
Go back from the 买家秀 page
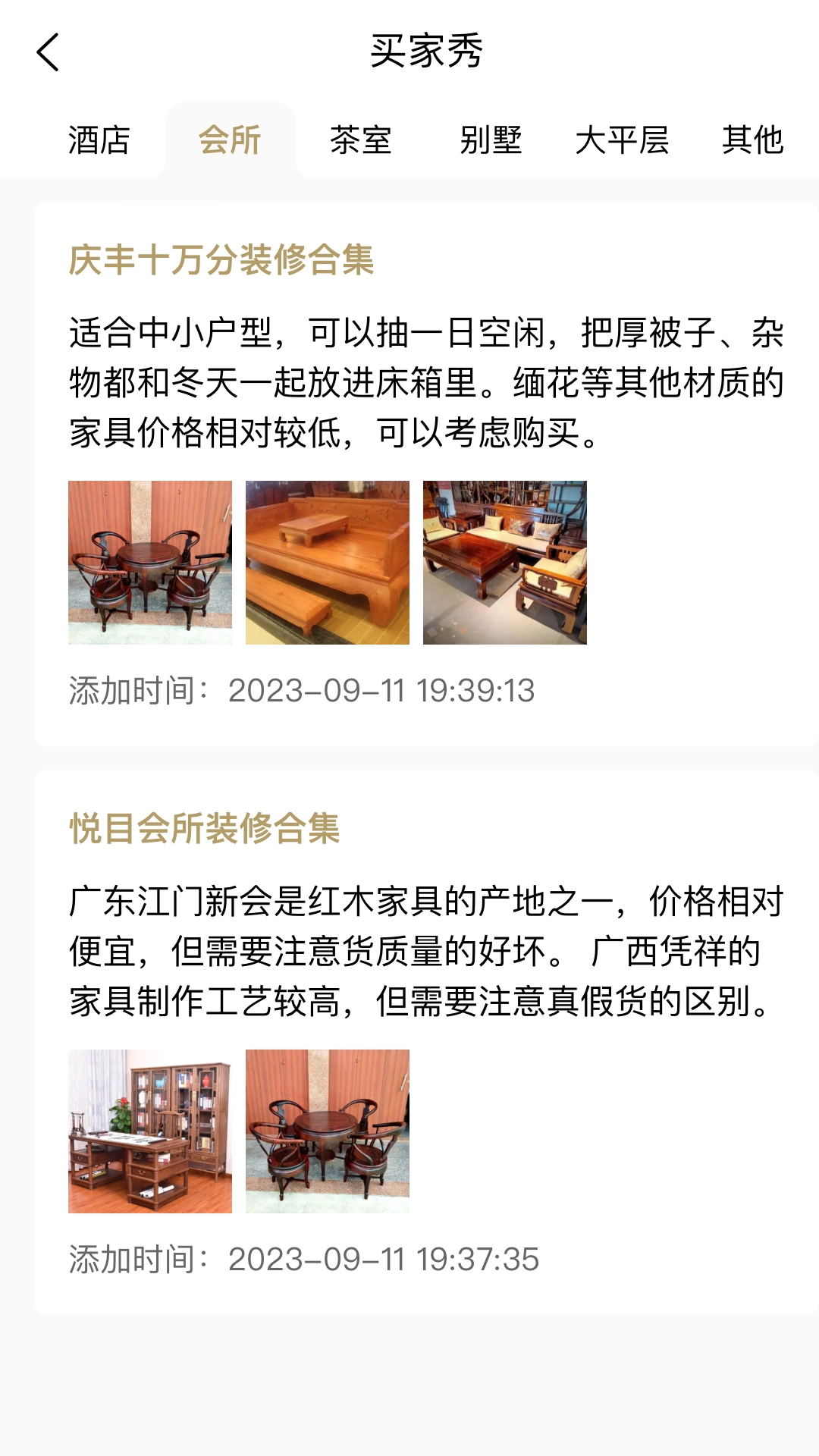[48, 52]
